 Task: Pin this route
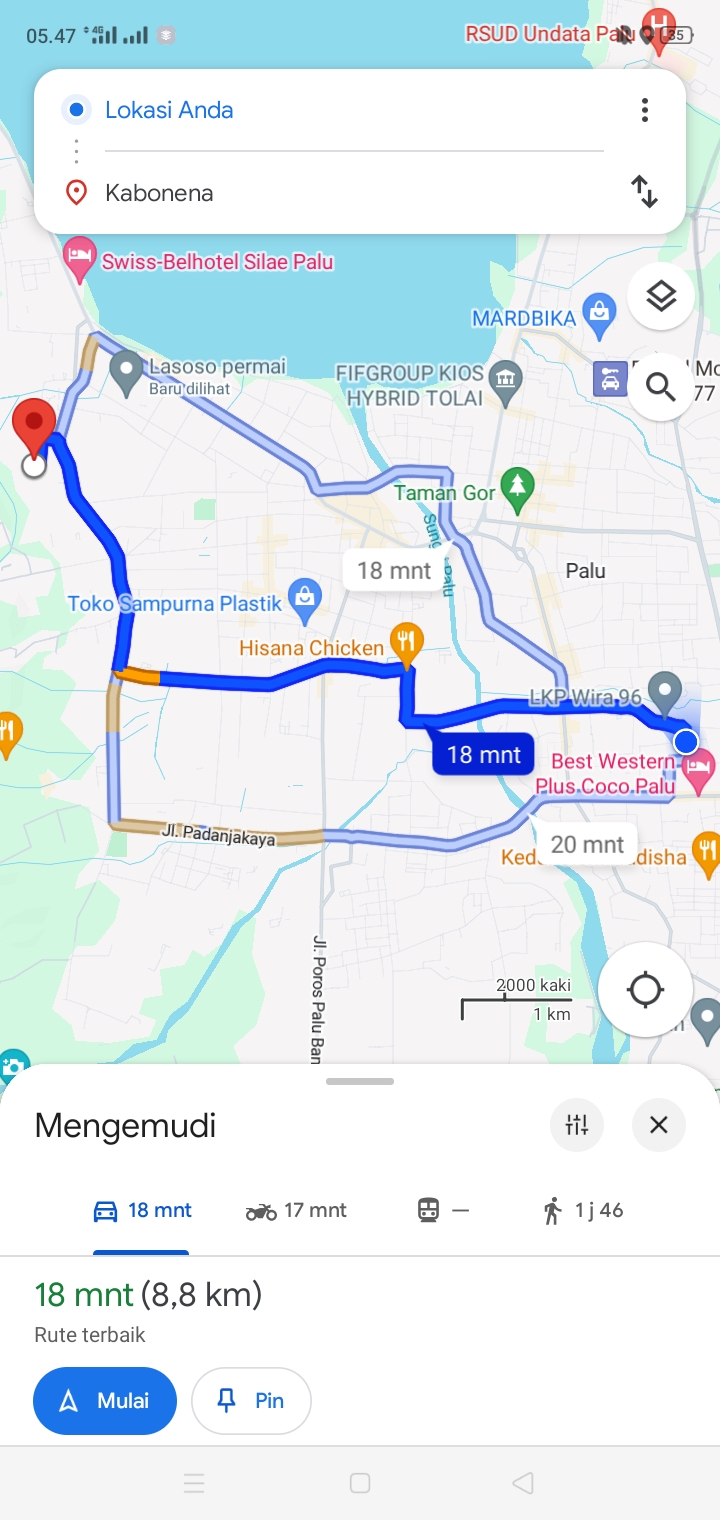pyautogui.click(x=251, y=1400)
